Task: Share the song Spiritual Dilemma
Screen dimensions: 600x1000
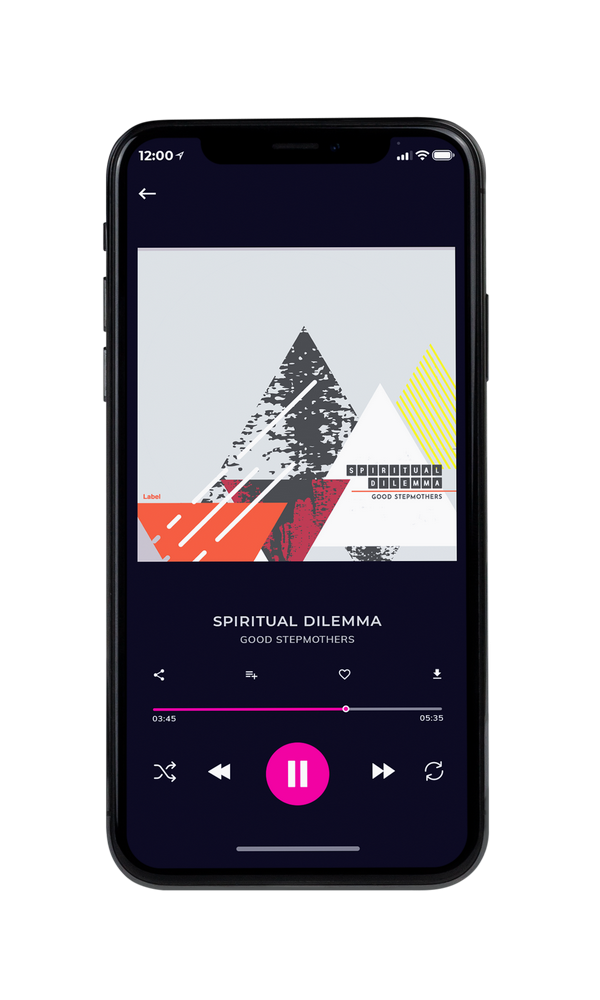Action: click(159, 675)
